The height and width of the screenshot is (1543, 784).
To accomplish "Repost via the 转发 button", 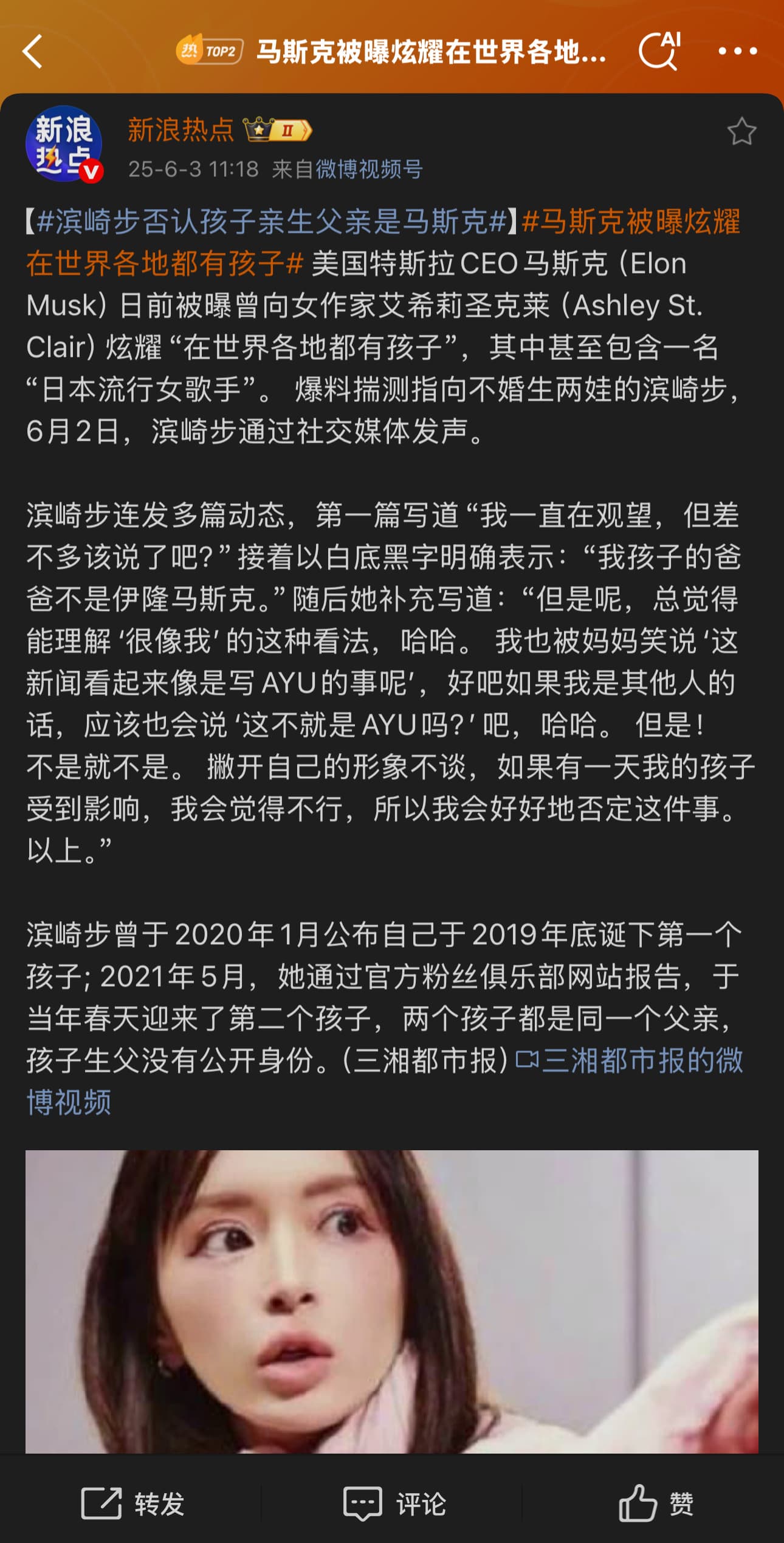I will 133,1504.
